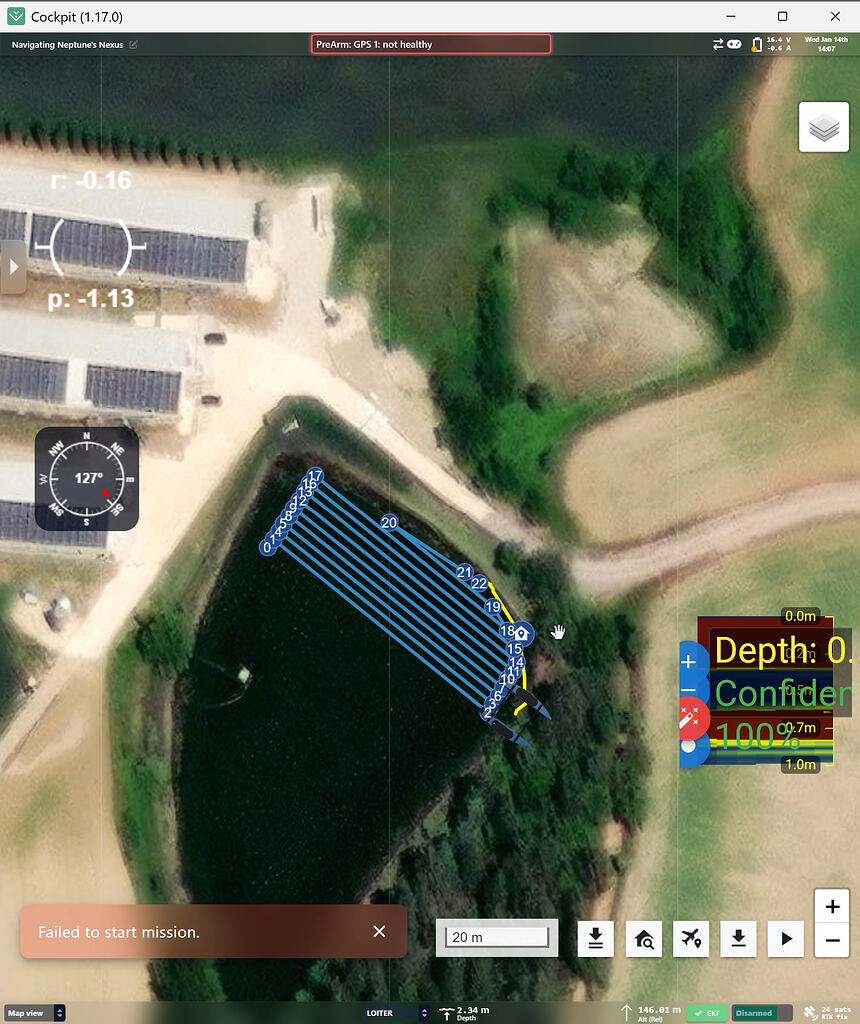Enable joystick control via the gamepad icon
The width and height of the screenshot is (860, 1024).
(733, 44)
